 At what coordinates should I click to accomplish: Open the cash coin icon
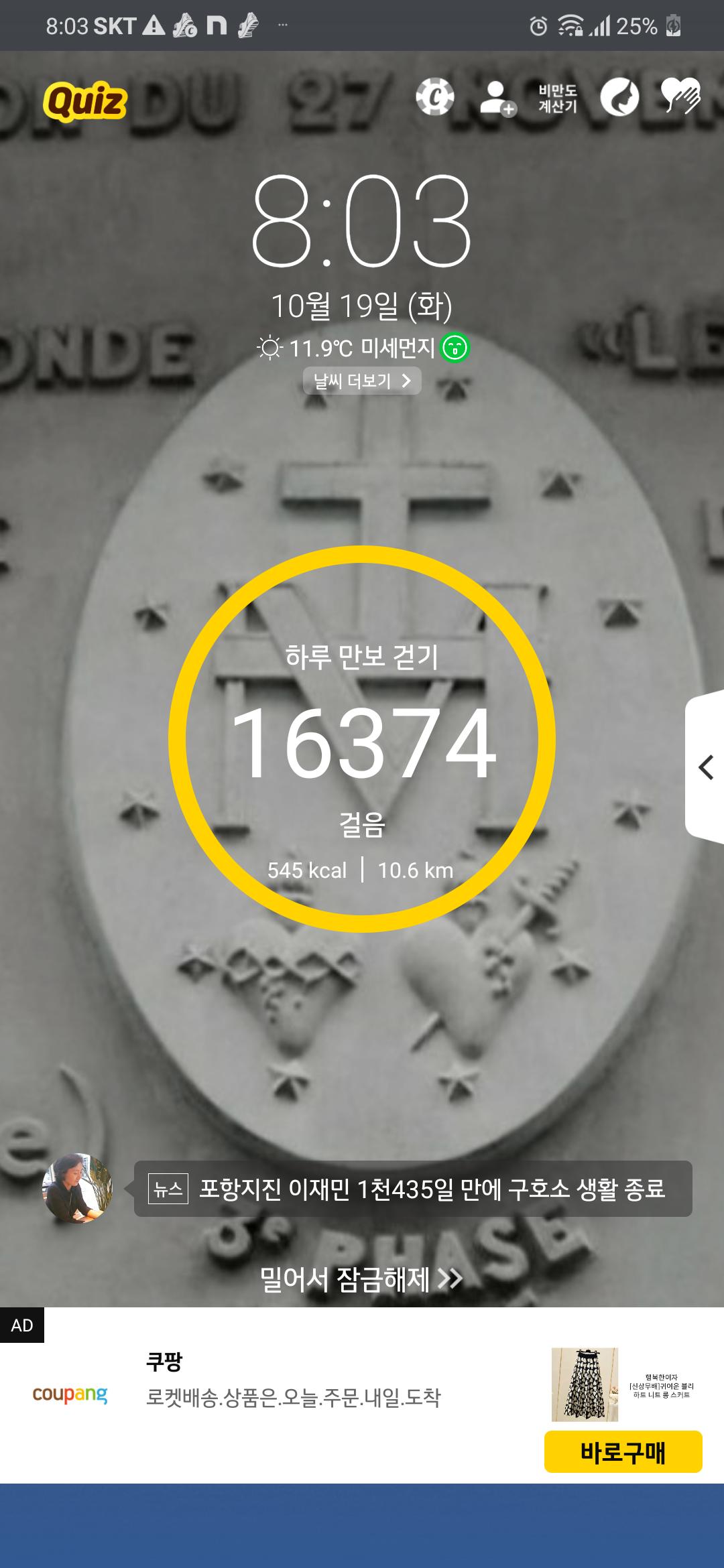click(x=435, y=98)
